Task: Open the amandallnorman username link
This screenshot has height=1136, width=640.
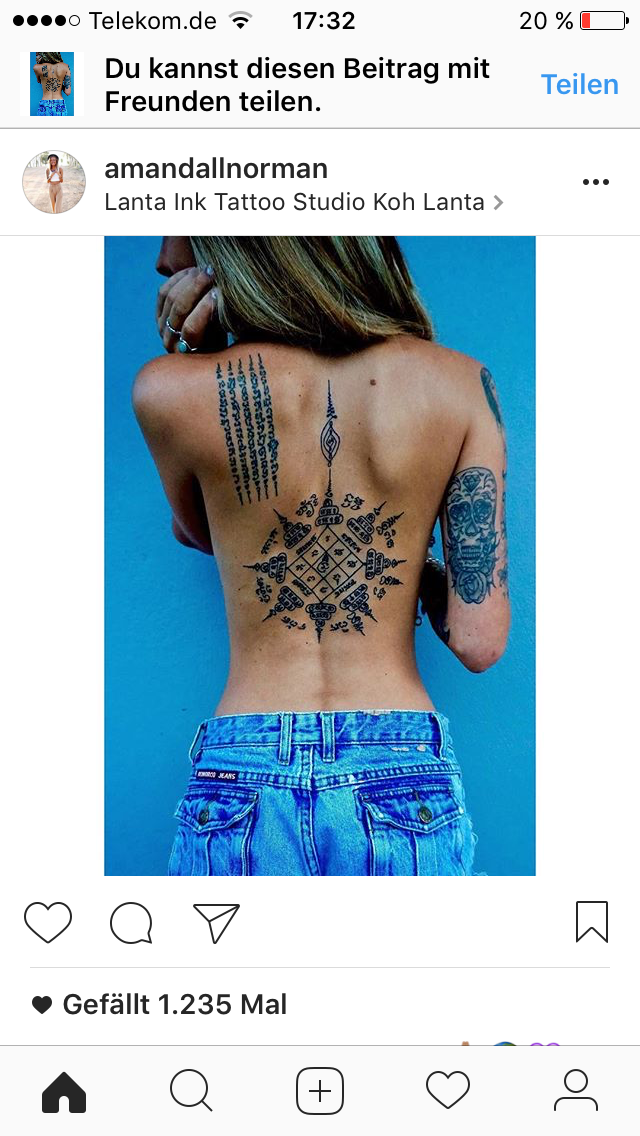Action: pos(216,168)
